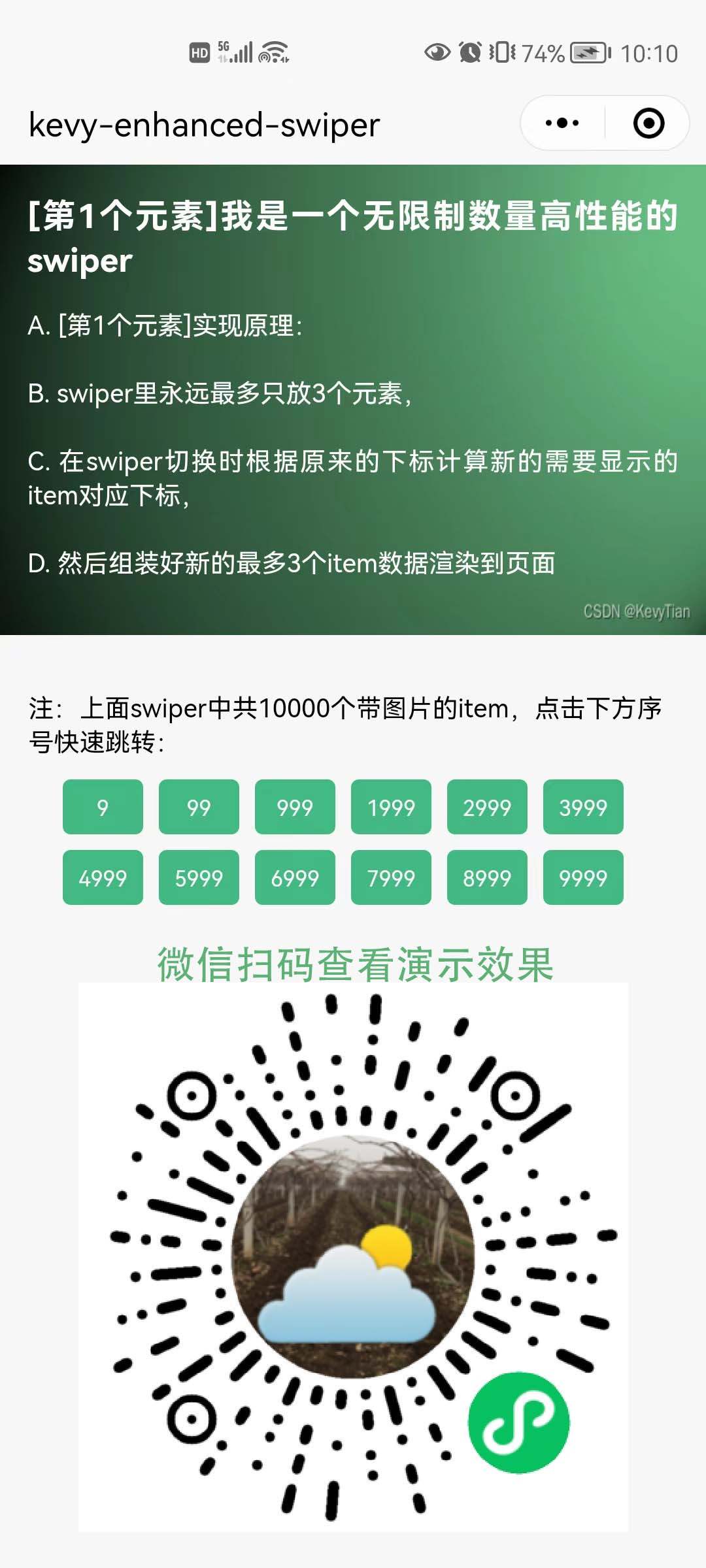
Task: Go to item 3999
Action: (x=583, y=807)
